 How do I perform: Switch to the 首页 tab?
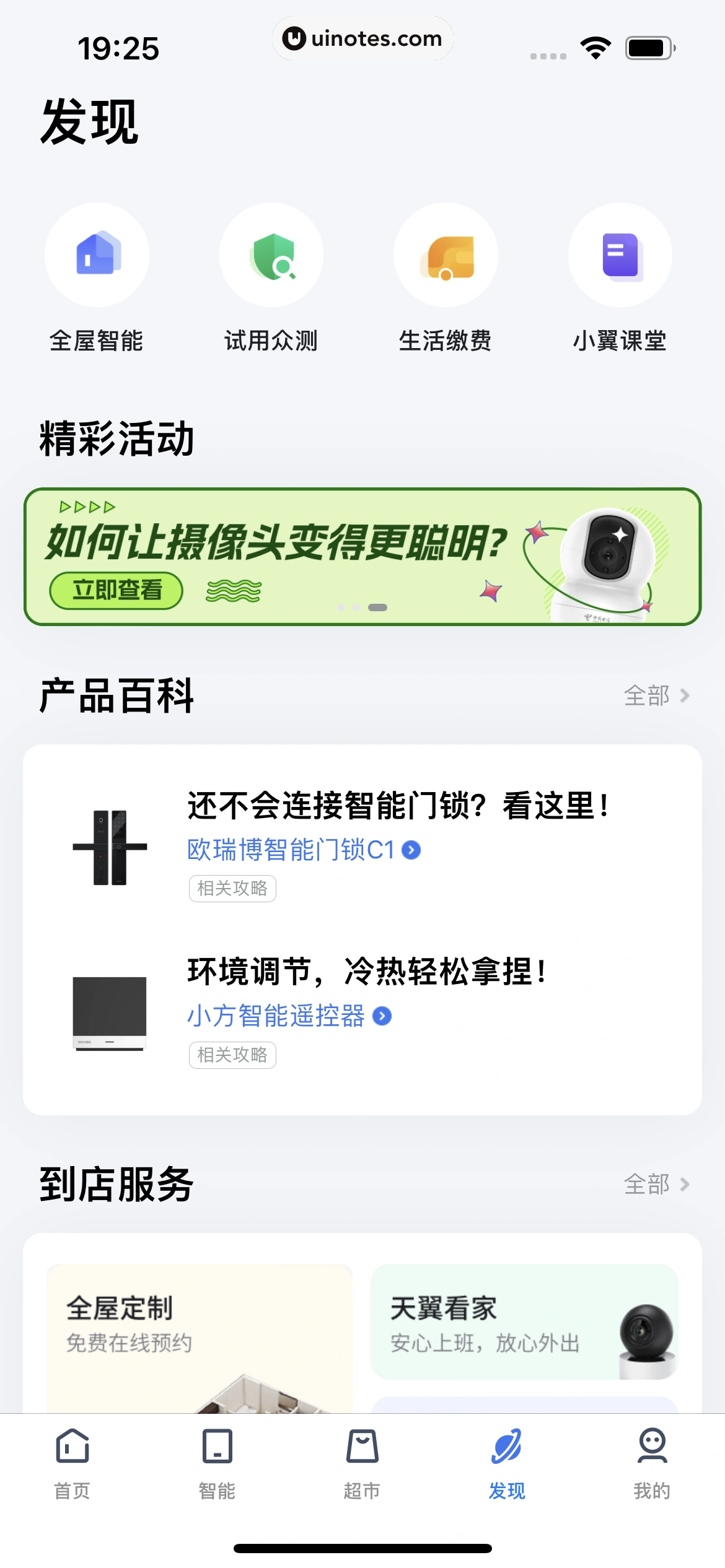(72, 1463)
